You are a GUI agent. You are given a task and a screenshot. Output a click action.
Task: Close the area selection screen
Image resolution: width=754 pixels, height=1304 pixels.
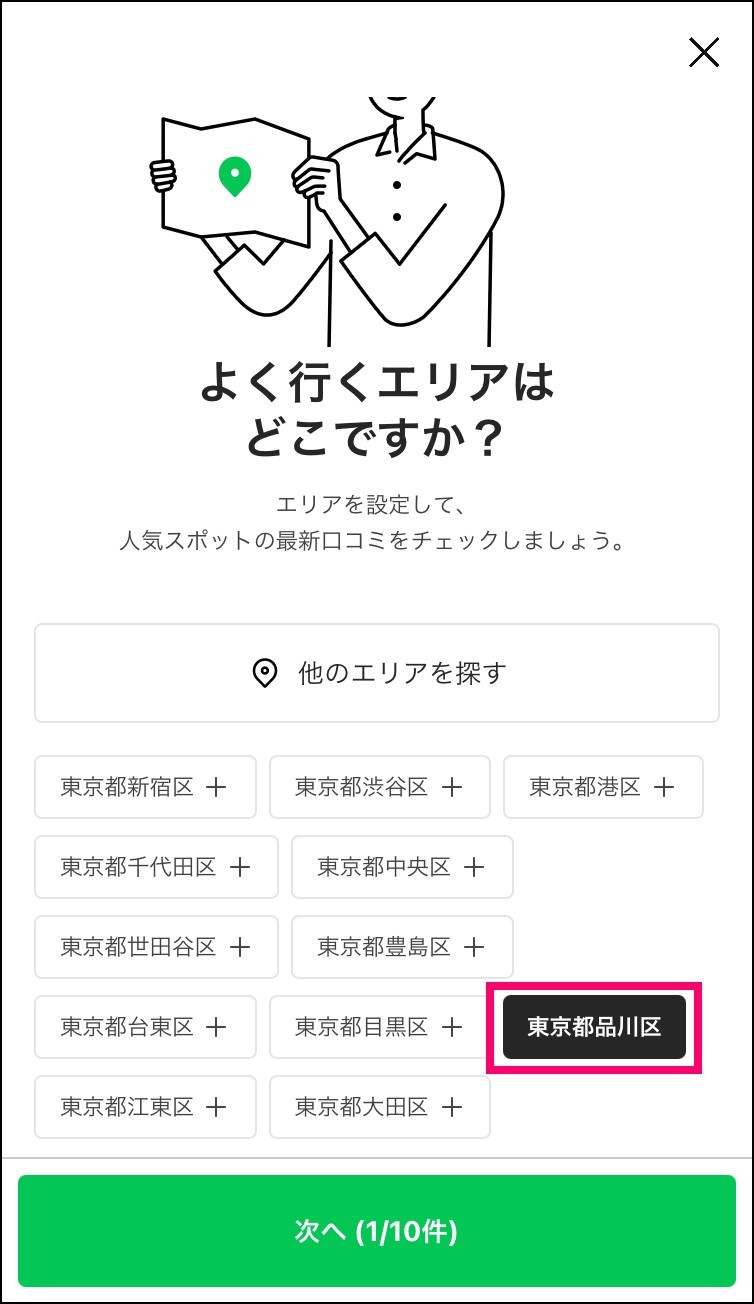704,52
